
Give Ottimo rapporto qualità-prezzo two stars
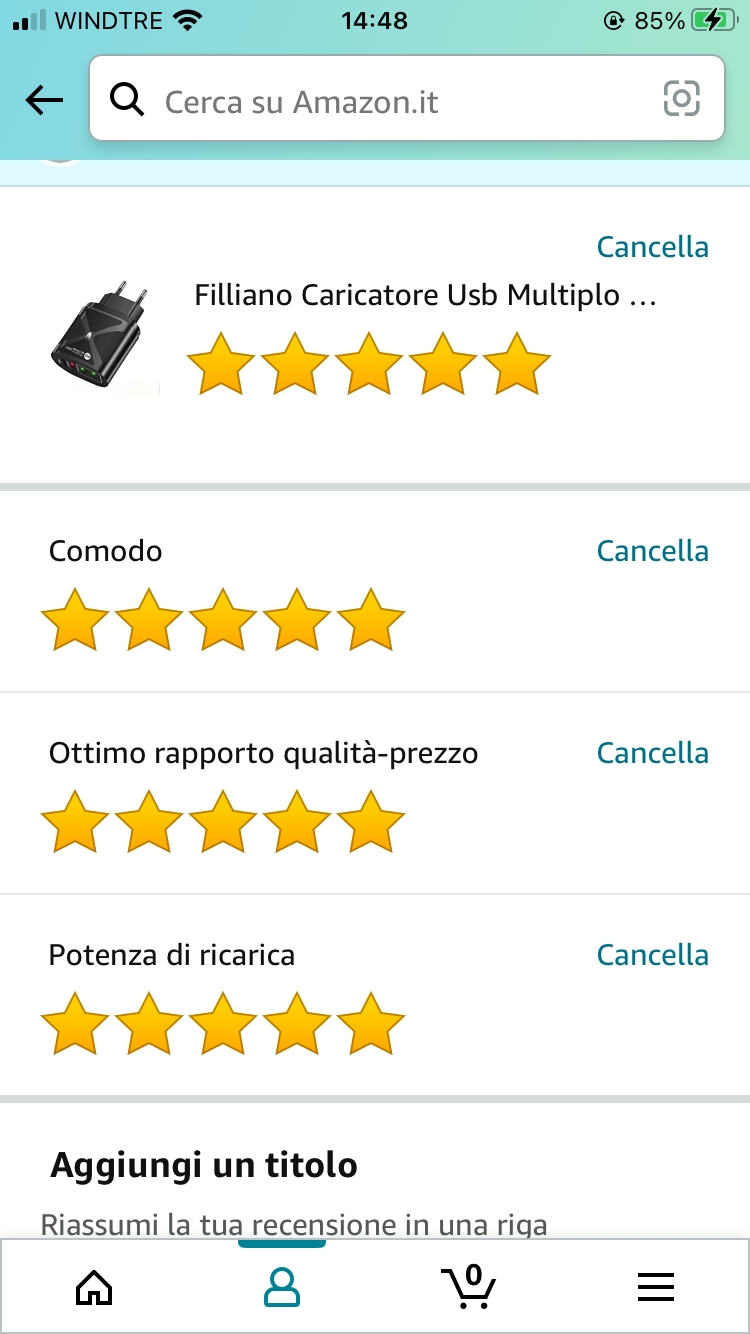tap(148, 822)
